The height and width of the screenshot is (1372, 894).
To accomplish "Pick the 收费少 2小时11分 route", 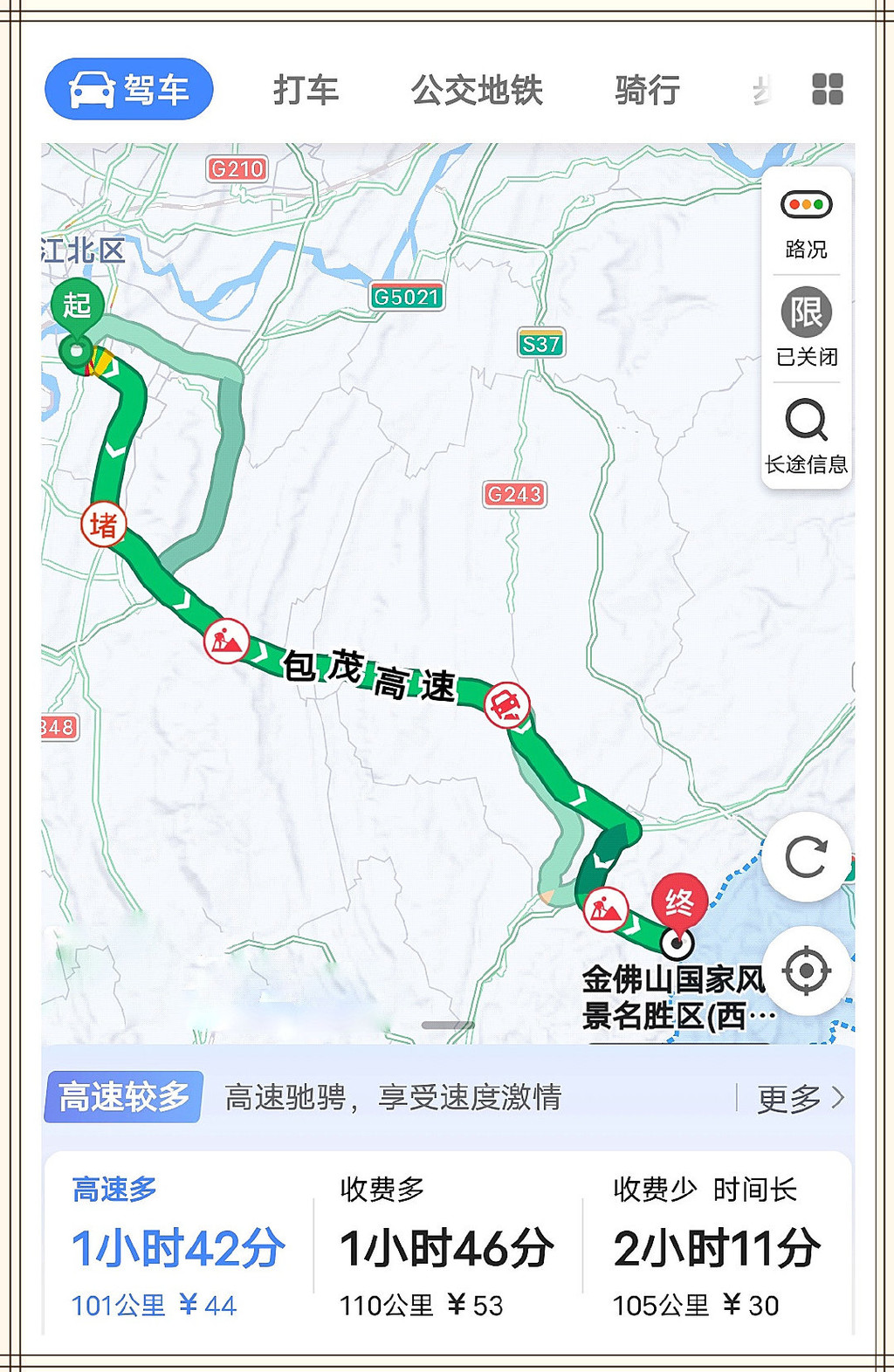I will pos(716,1248).
